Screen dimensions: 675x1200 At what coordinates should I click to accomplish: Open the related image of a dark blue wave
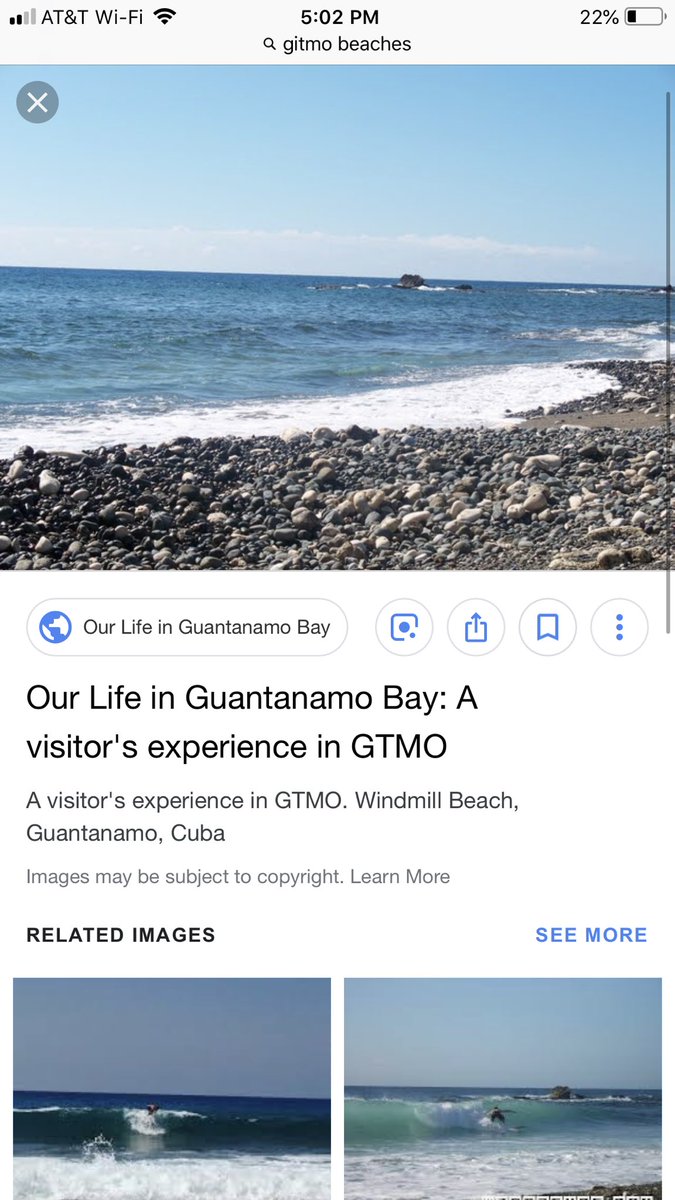pyautogui.click(x=172, y=1088)
